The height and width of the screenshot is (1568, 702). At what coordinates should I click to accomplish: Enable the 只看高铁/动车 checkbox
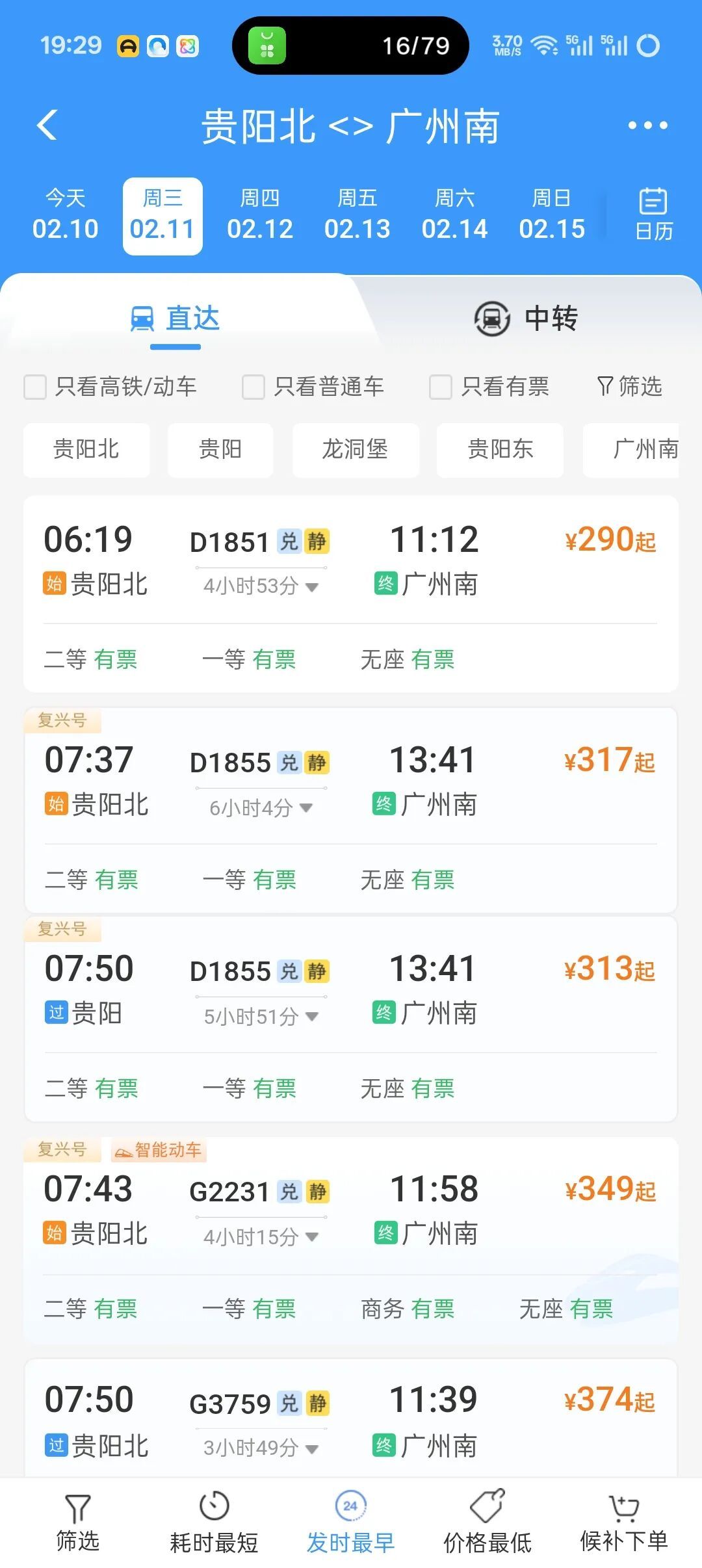pos(36,387)
